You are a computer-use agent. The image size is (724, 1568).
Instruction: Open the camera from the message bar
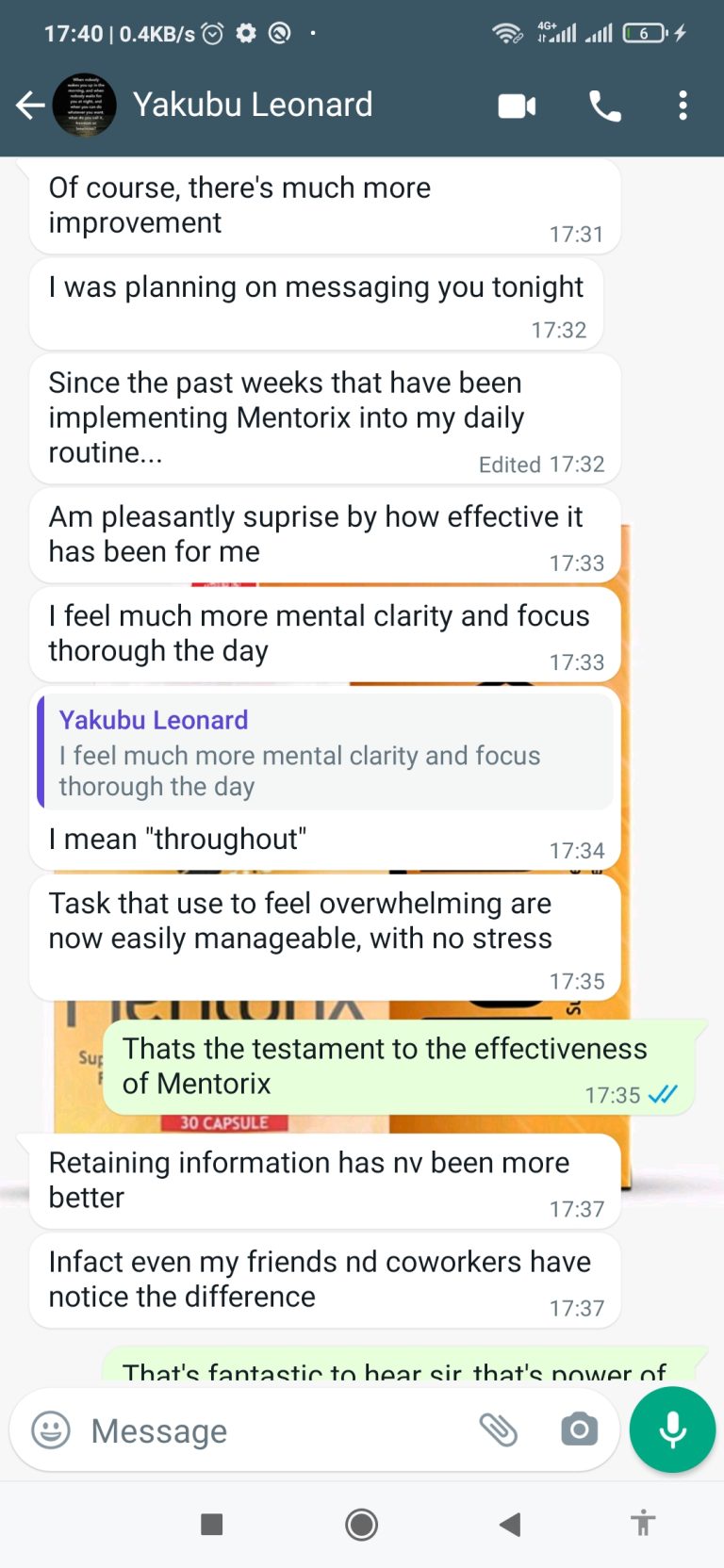tap(579, 1430)
